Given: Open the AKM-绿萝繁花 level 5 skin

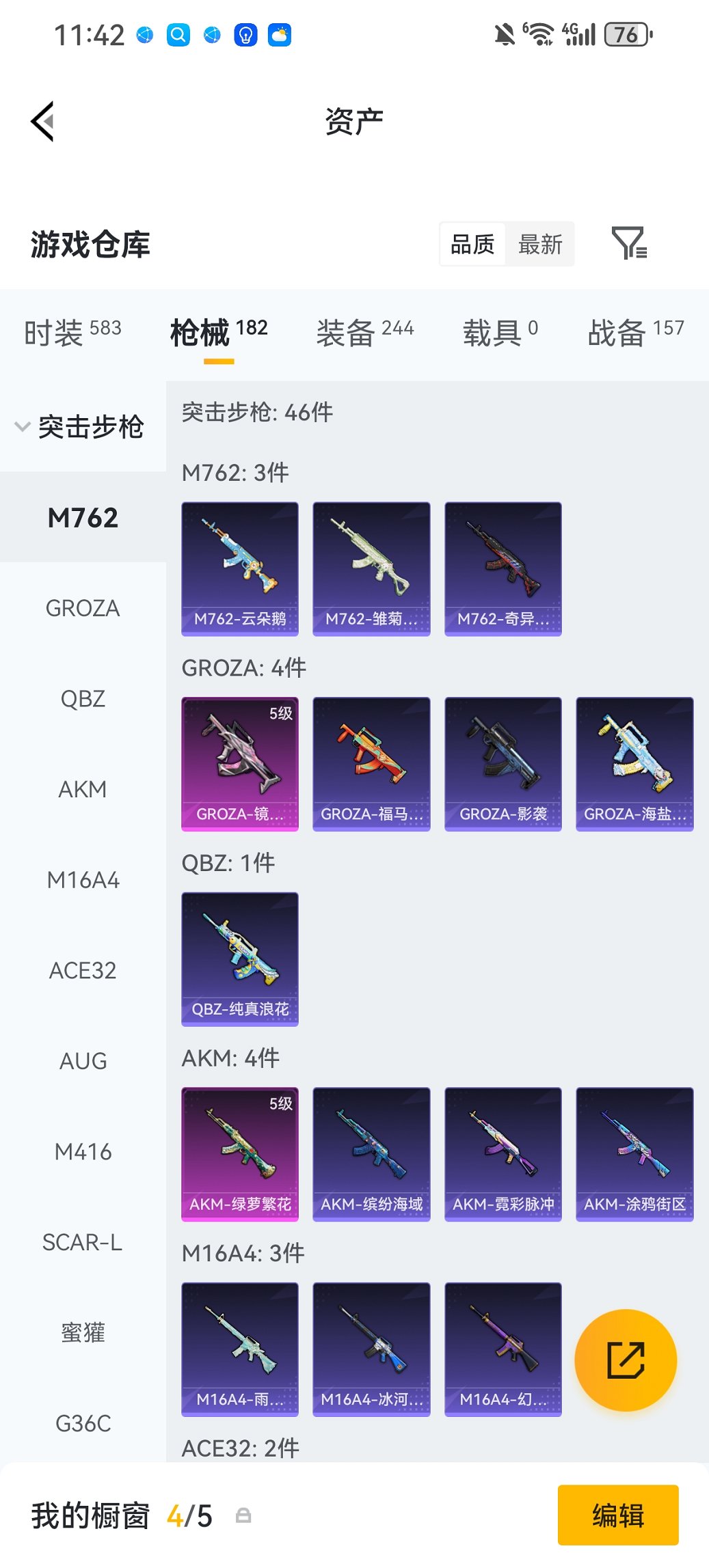Looking at the screenshot, I should pyautogui.click(x=240, y=1154).
